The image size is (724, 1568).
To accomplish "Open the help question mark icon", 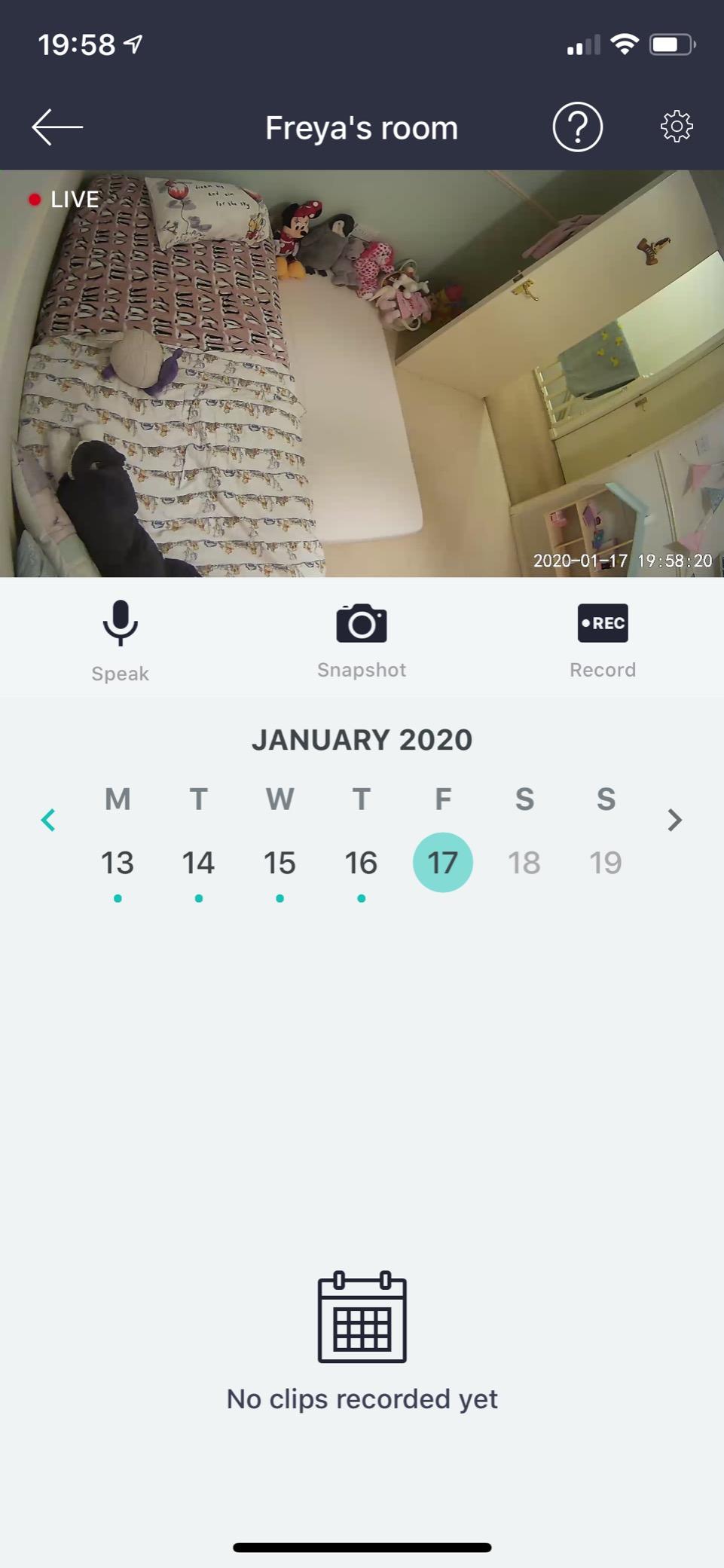I will [577, 127].
